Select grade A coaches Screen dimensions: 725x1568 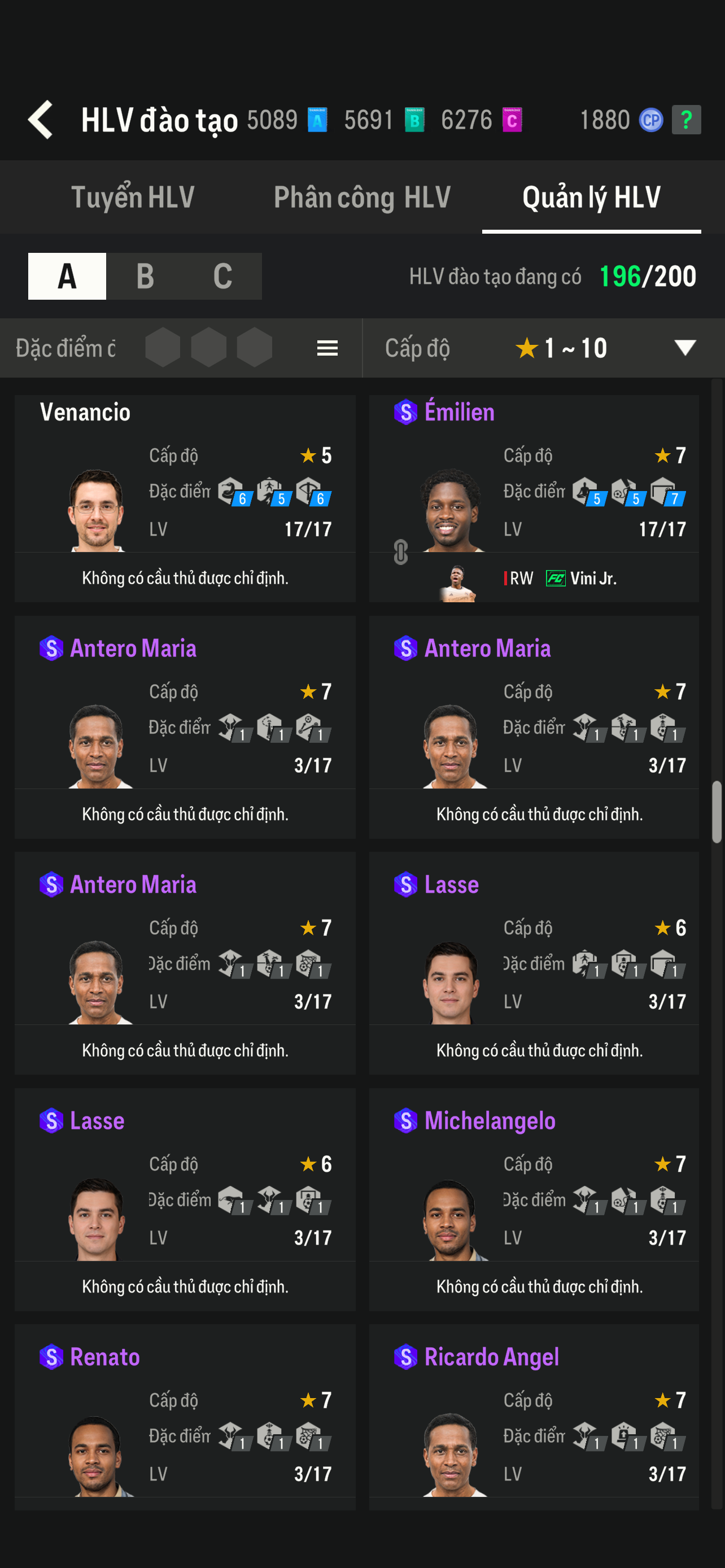pyautogui.click(x=67, y=277)
